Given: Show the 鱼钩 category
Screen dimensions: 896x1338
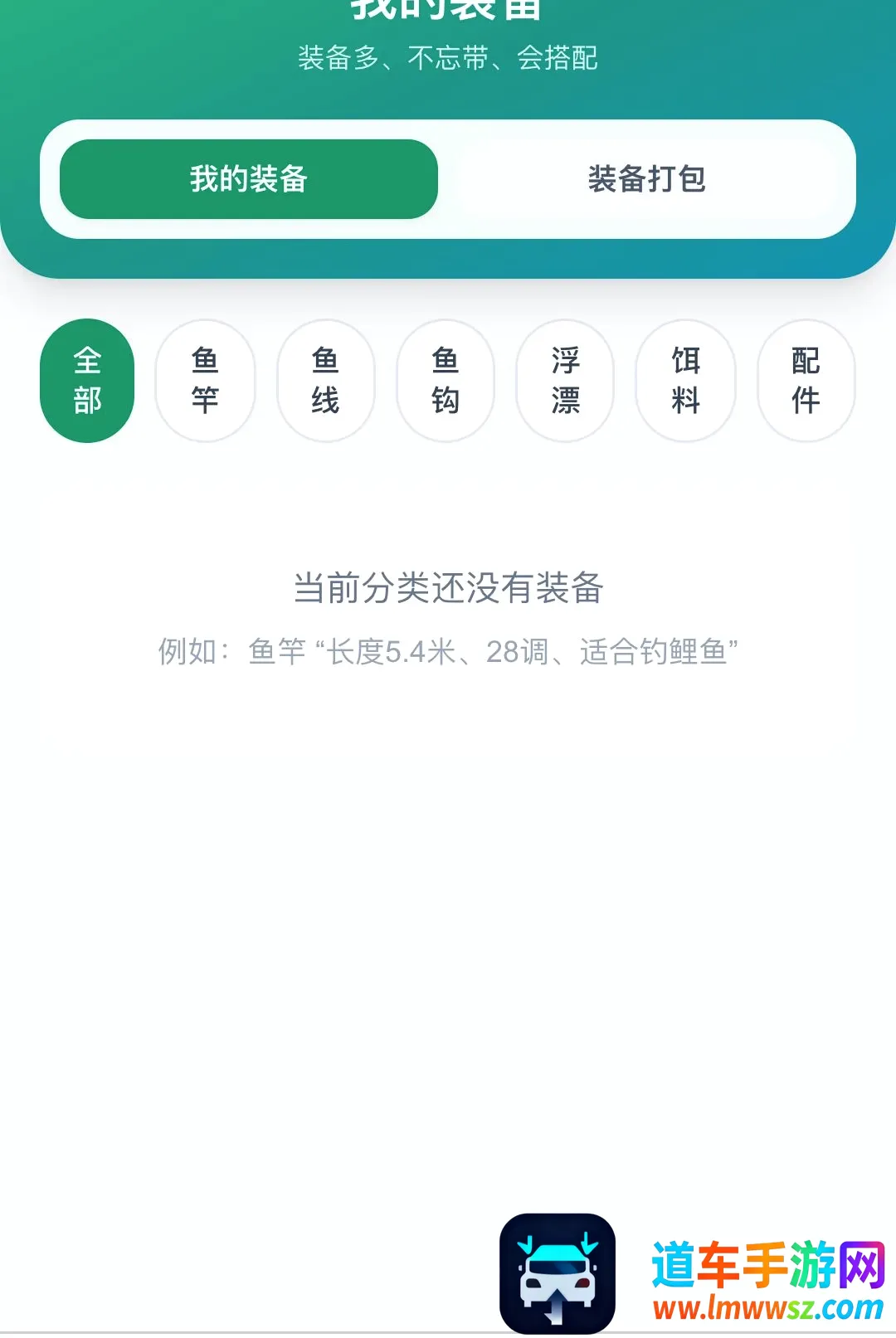Looking at the screenshot, I should tap(446, 381).
